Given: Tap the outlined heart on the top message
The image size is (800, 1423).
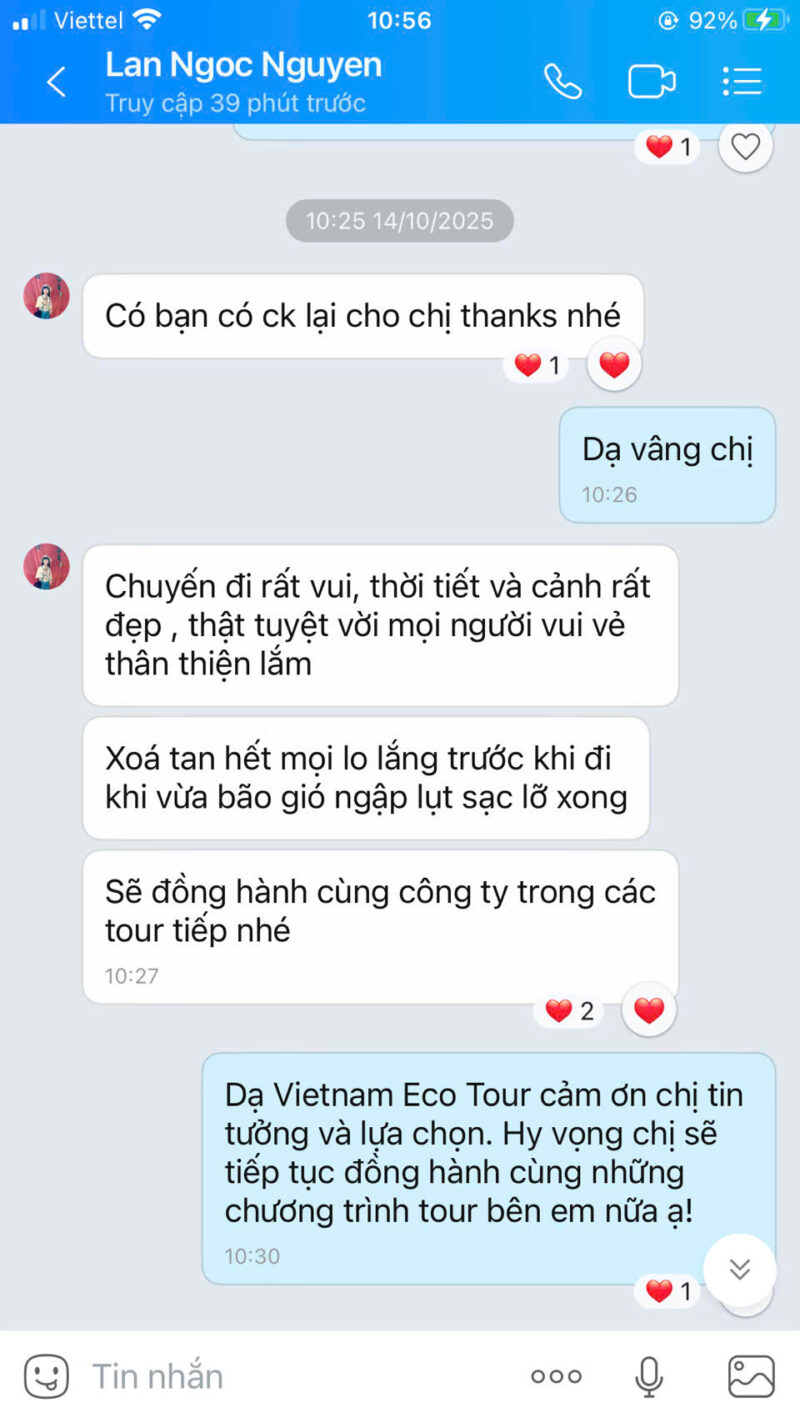Looking at the screenshot, I should pos(745,147).
